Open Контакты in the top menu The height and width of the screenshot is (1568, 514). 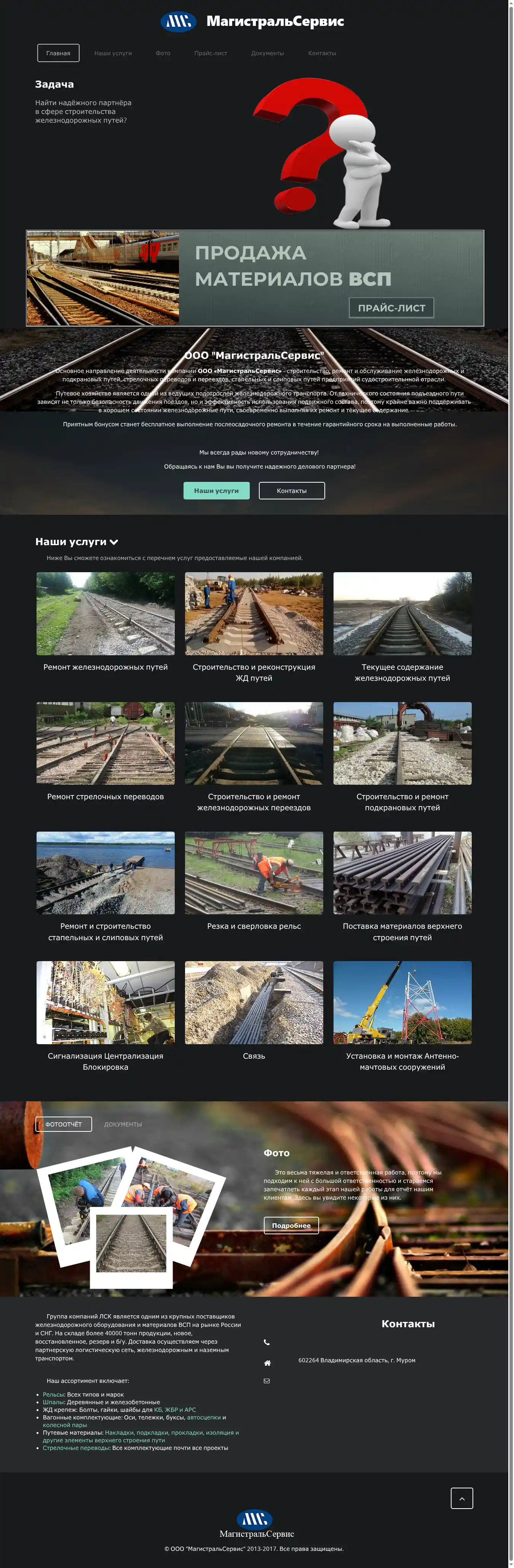pyautogui.click(x=322, y=53)
